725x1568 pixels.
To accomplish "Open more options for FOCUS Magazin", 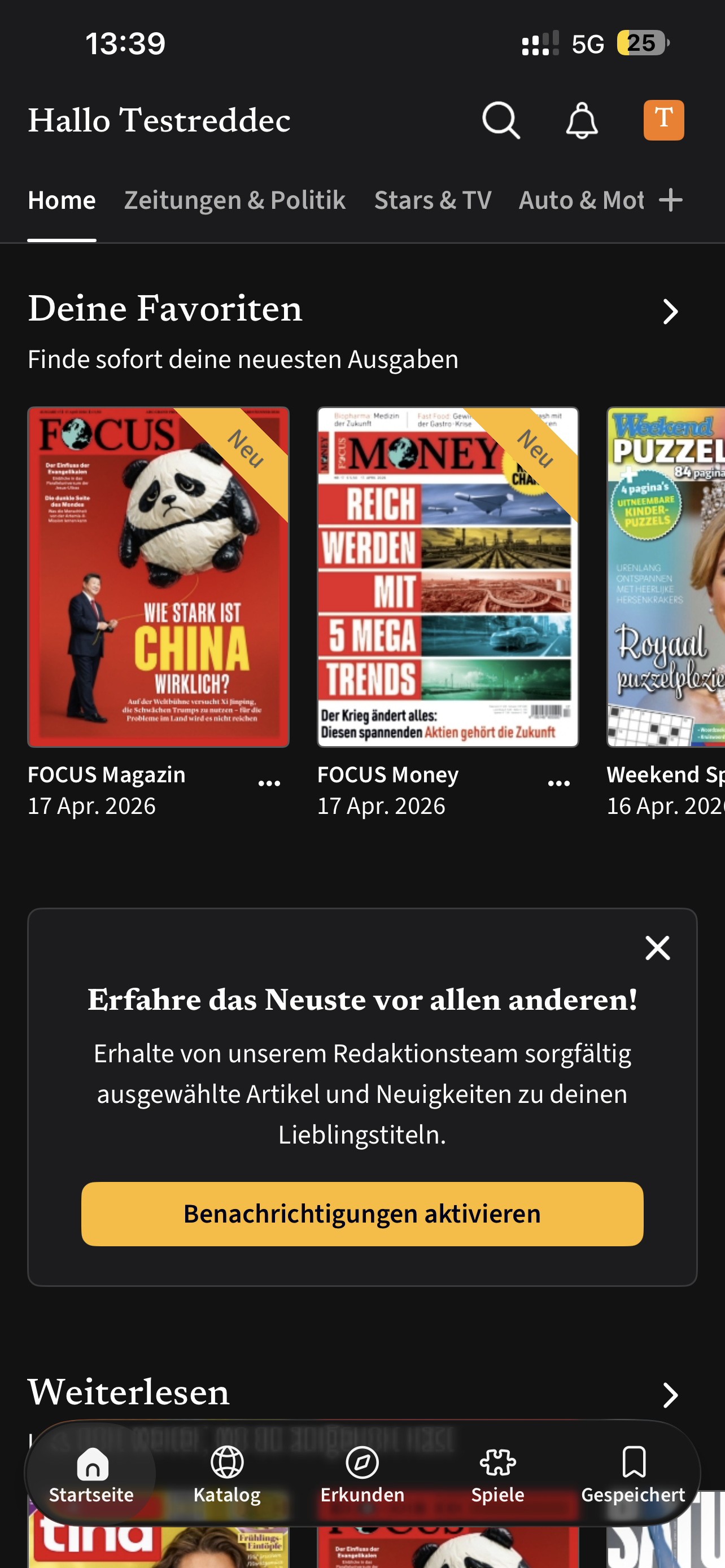I will coord(269,783).
